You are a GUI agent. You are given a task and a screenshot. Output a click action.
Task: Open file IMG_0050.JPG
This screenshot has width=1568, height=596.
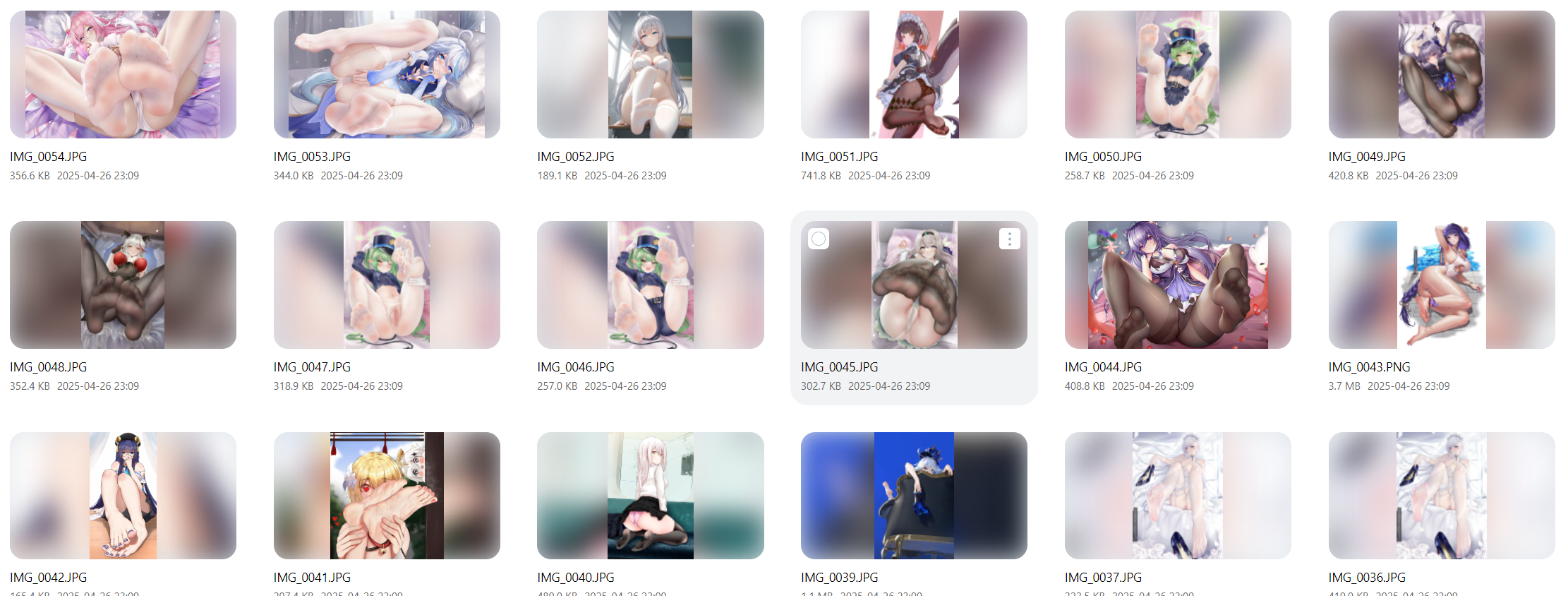coord(1178,74)
